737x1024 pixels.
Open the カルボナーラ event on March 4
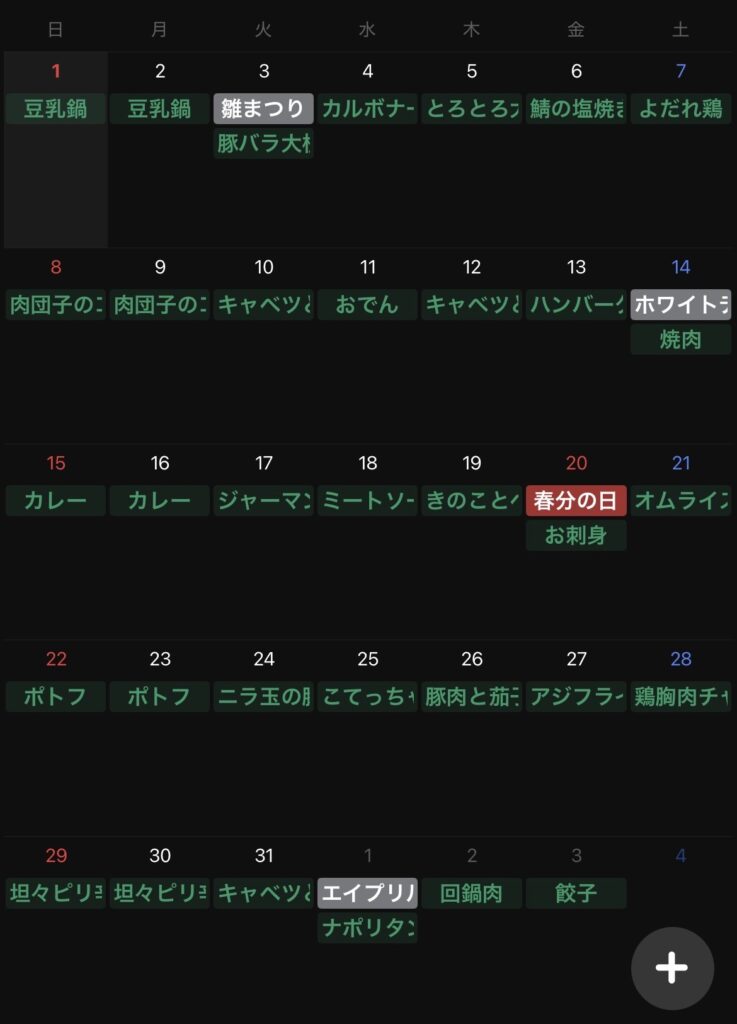click(x=367, y=109)
